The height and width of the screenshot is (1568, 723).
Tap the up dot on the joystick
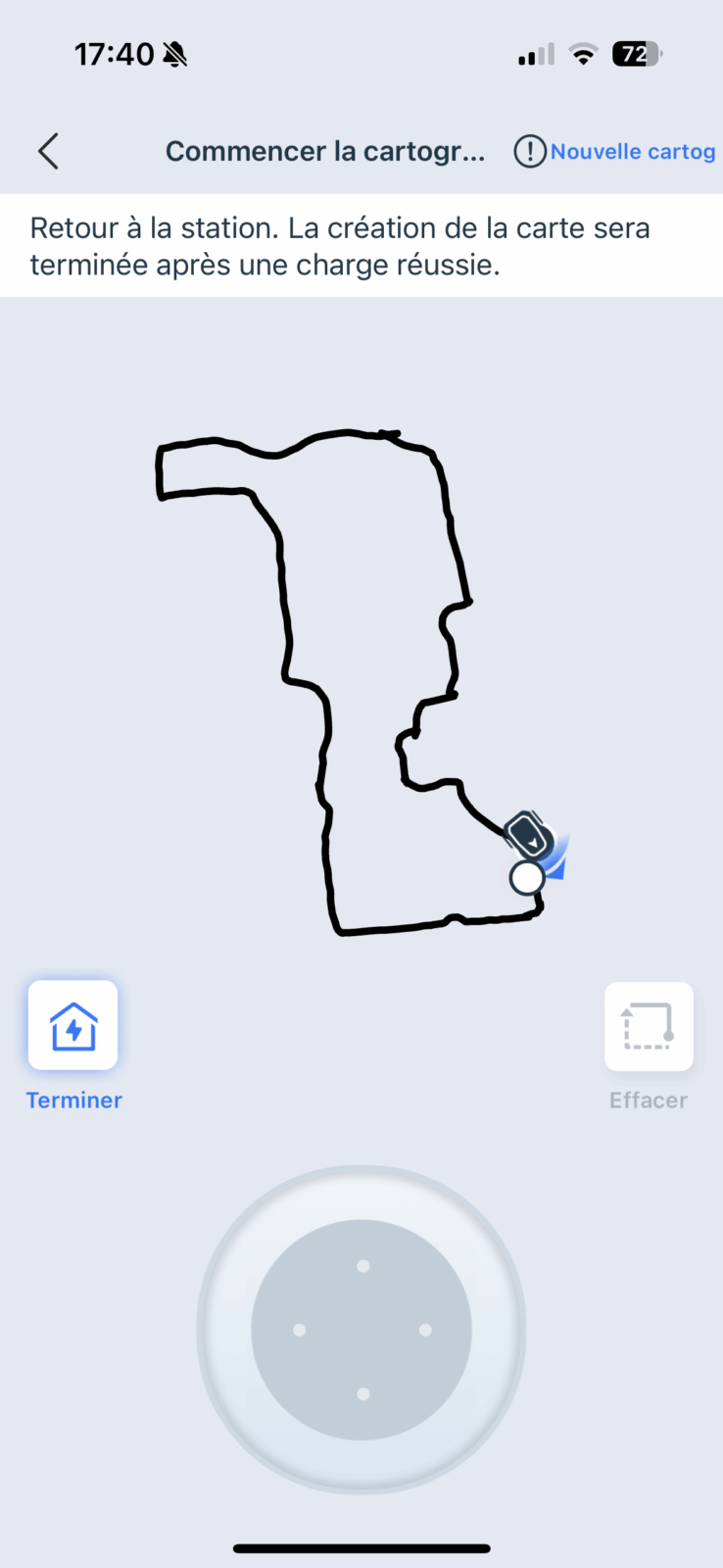(x=362, y=1266)
